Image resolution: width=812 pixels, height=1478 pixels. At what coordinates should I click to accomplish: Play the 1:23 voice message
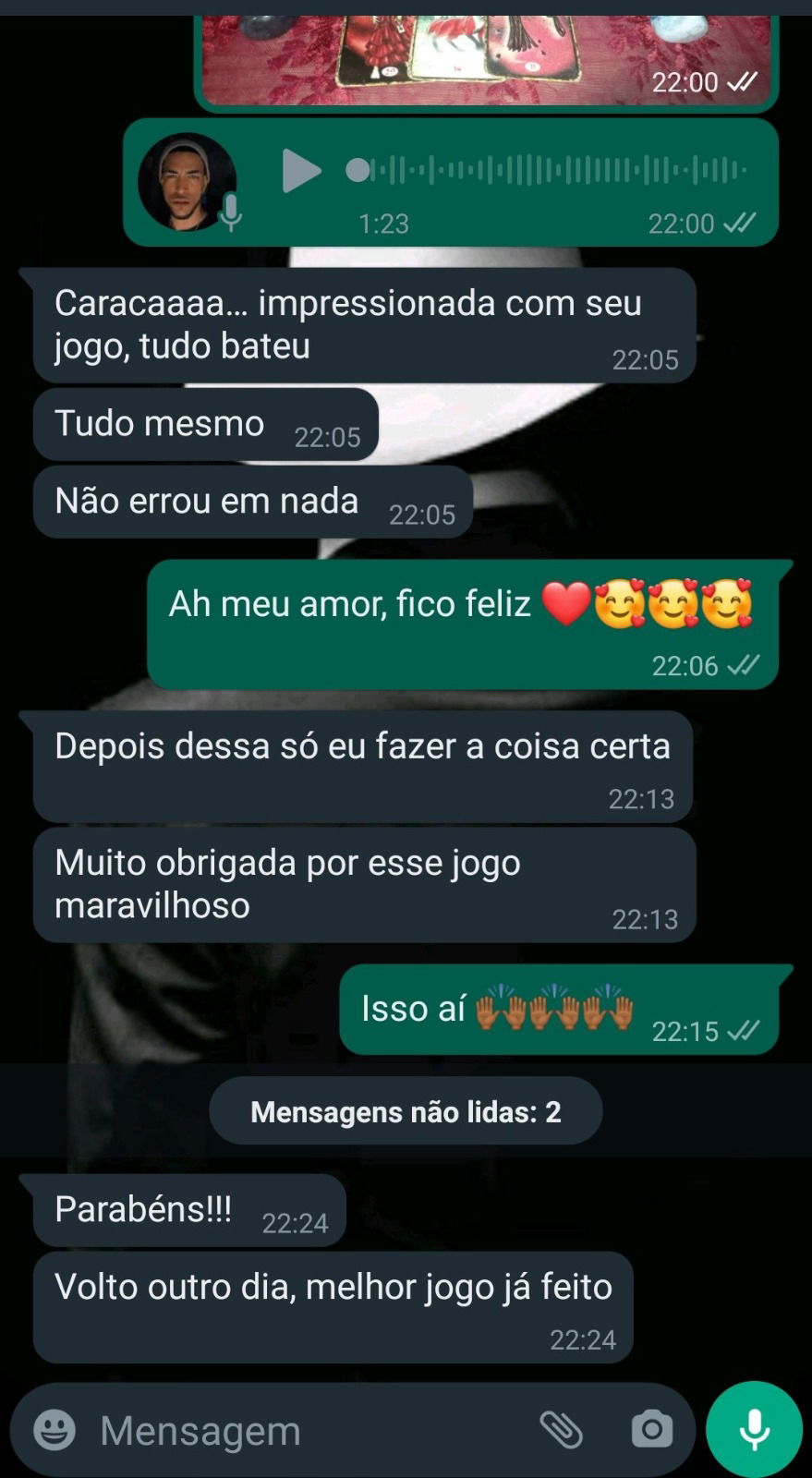pyautogui.click(x=300, y=171)
